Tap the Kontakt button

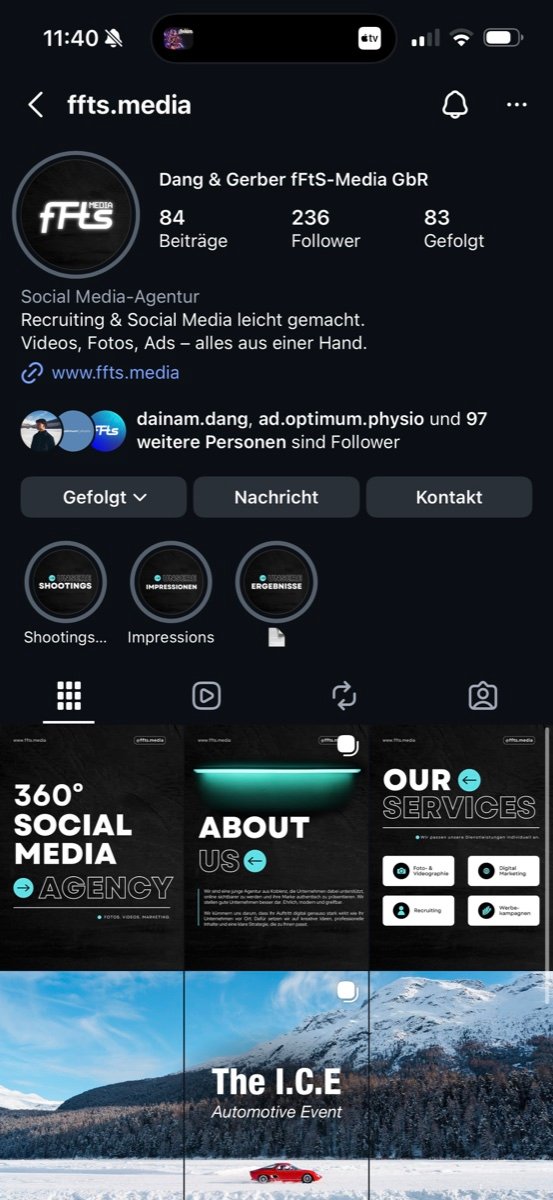[x=449, y=497]
